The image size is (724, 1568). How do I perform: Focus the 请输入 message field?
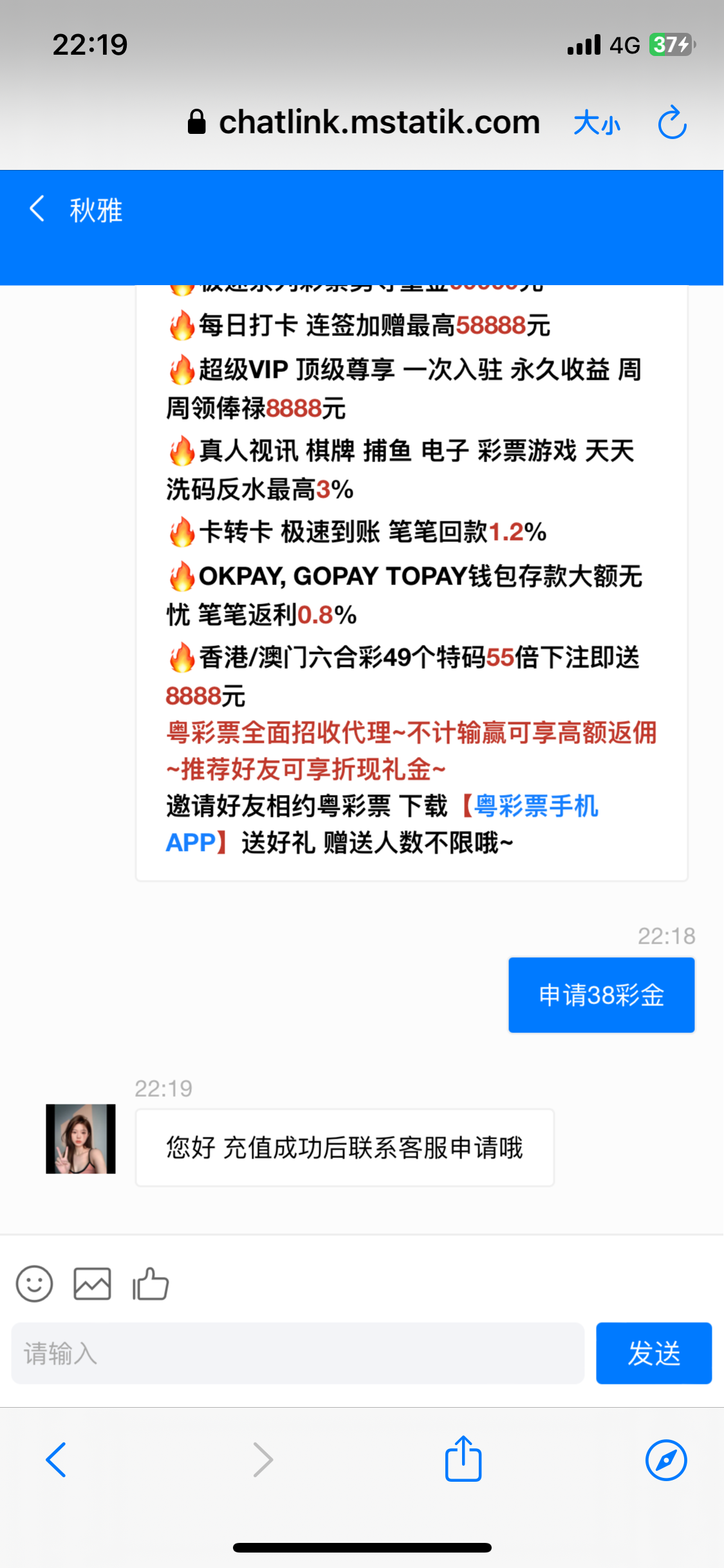(297, 1353)
